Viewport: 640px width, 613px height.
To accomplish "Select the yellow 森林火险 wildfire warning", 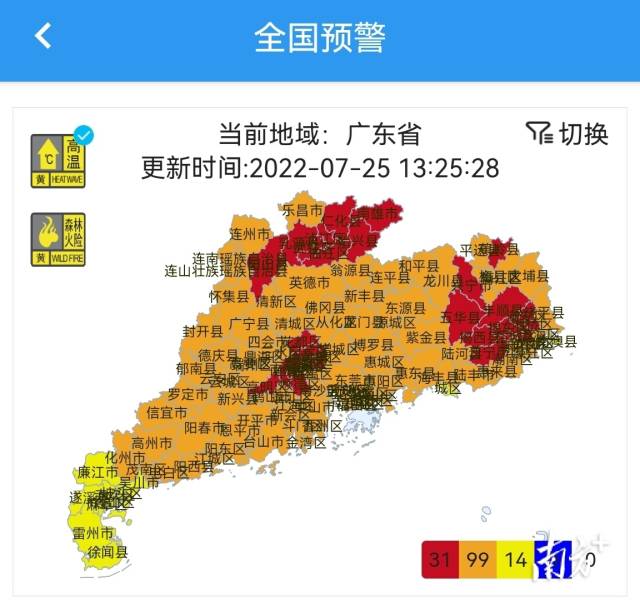I will pos(56,239).
